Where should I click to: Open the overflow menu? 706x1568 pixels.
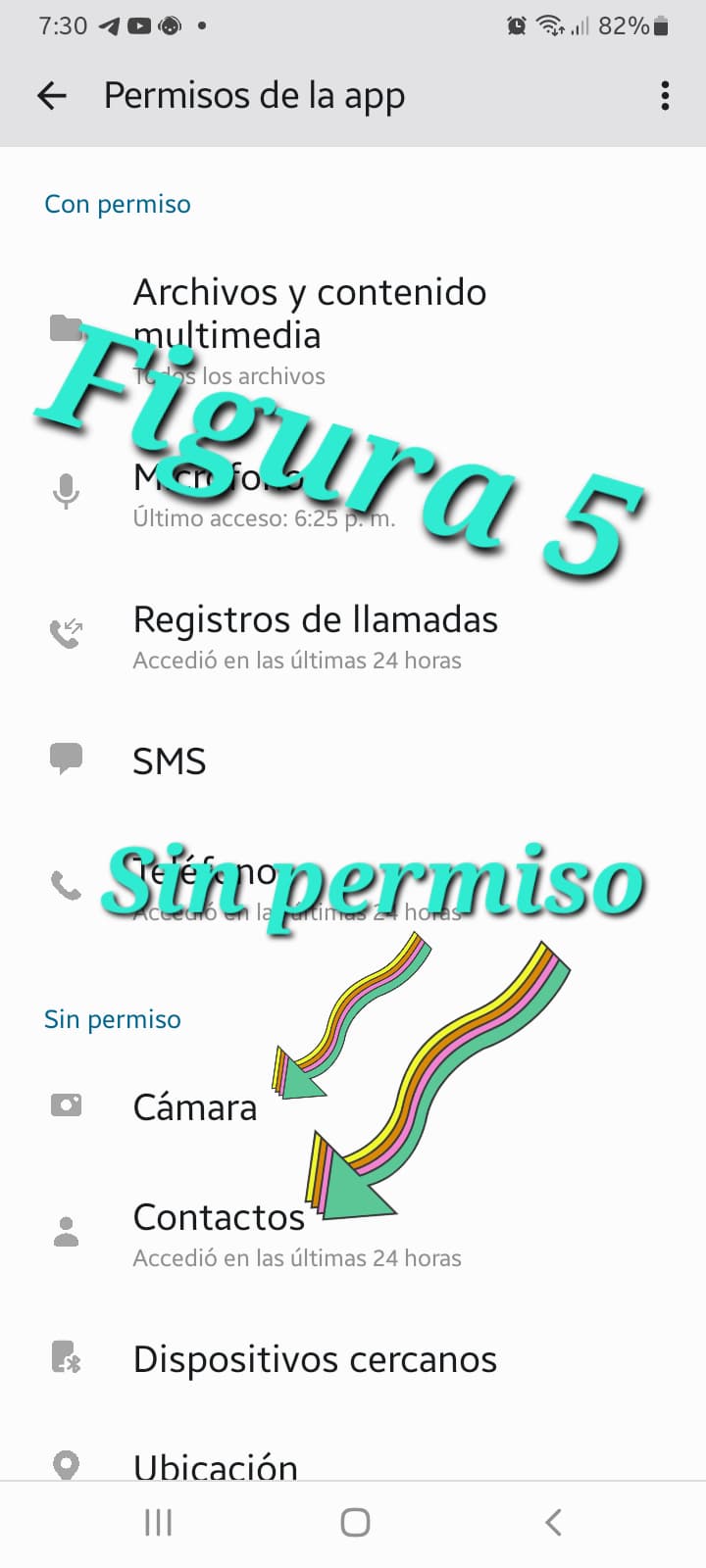click(665, 95)
